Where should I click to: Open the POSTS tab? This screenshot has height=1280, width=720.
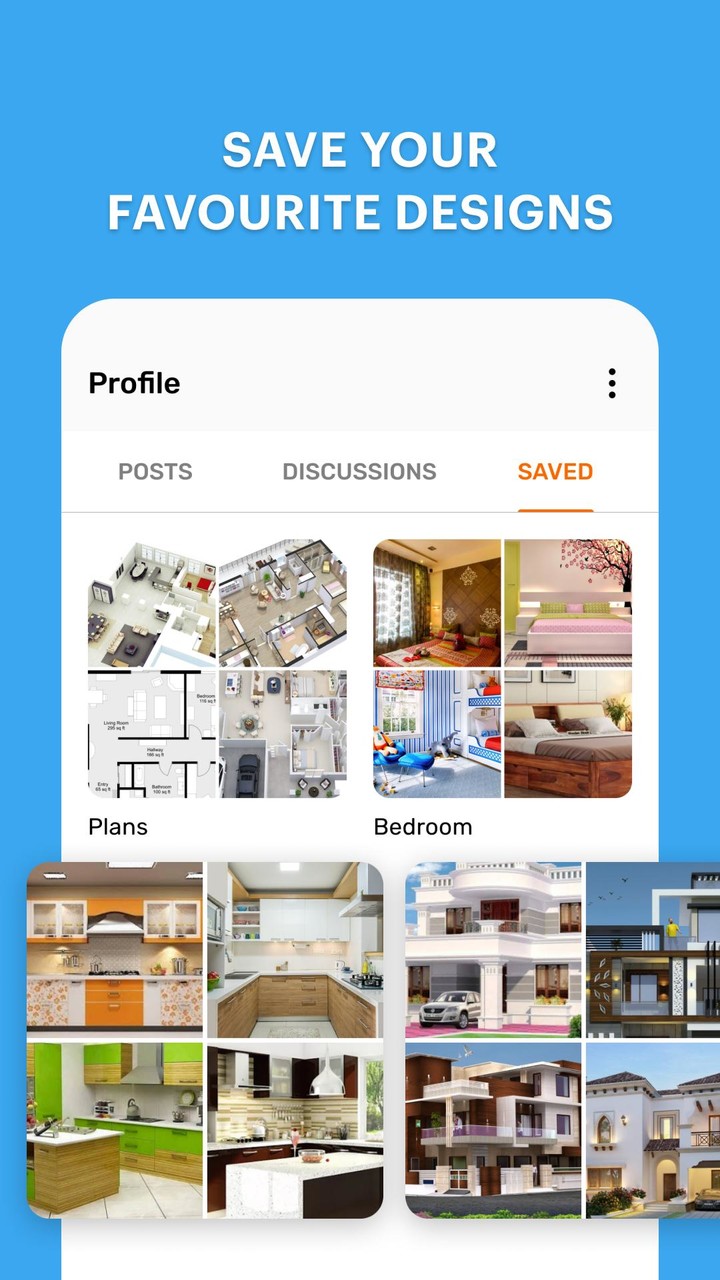[155, 471]
